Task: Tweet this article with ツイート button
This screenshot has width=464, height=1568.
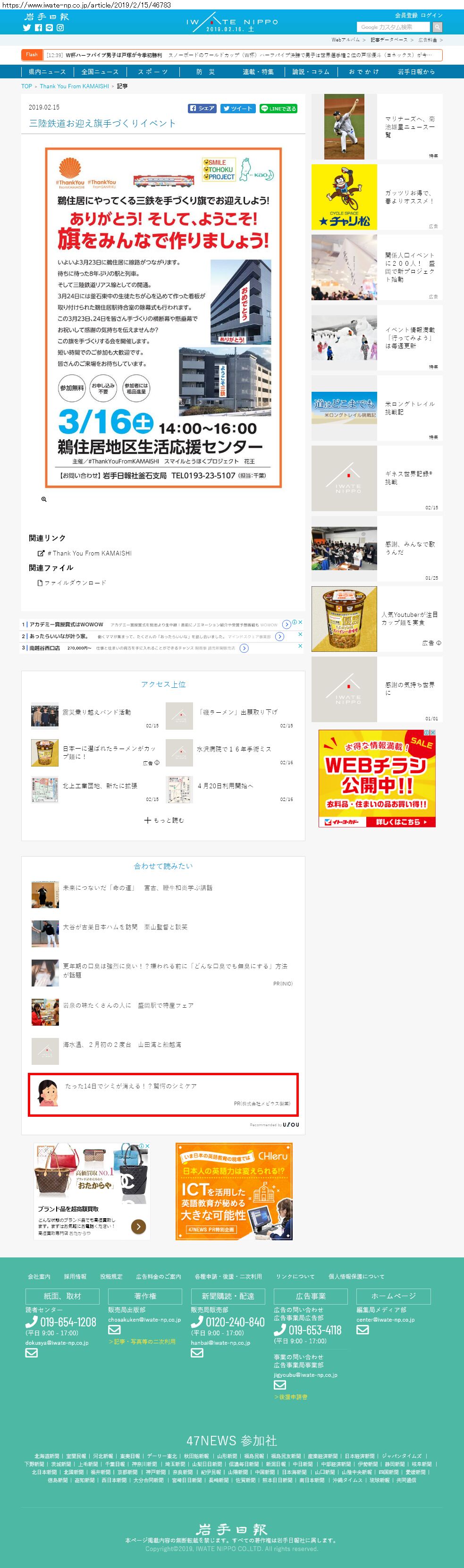Action: point(237,109)
